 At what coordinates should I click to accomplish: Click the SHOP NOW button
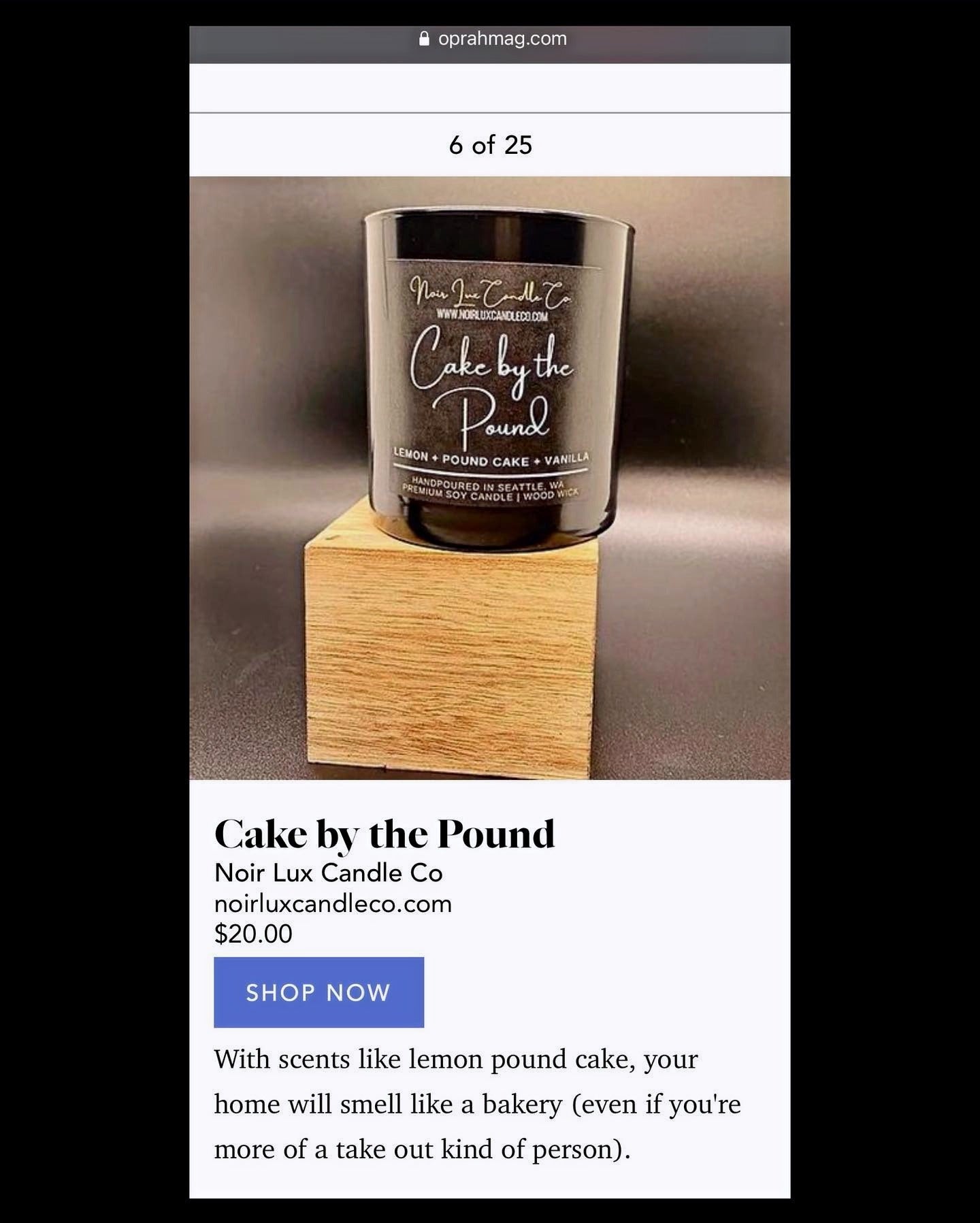point(318,993)
